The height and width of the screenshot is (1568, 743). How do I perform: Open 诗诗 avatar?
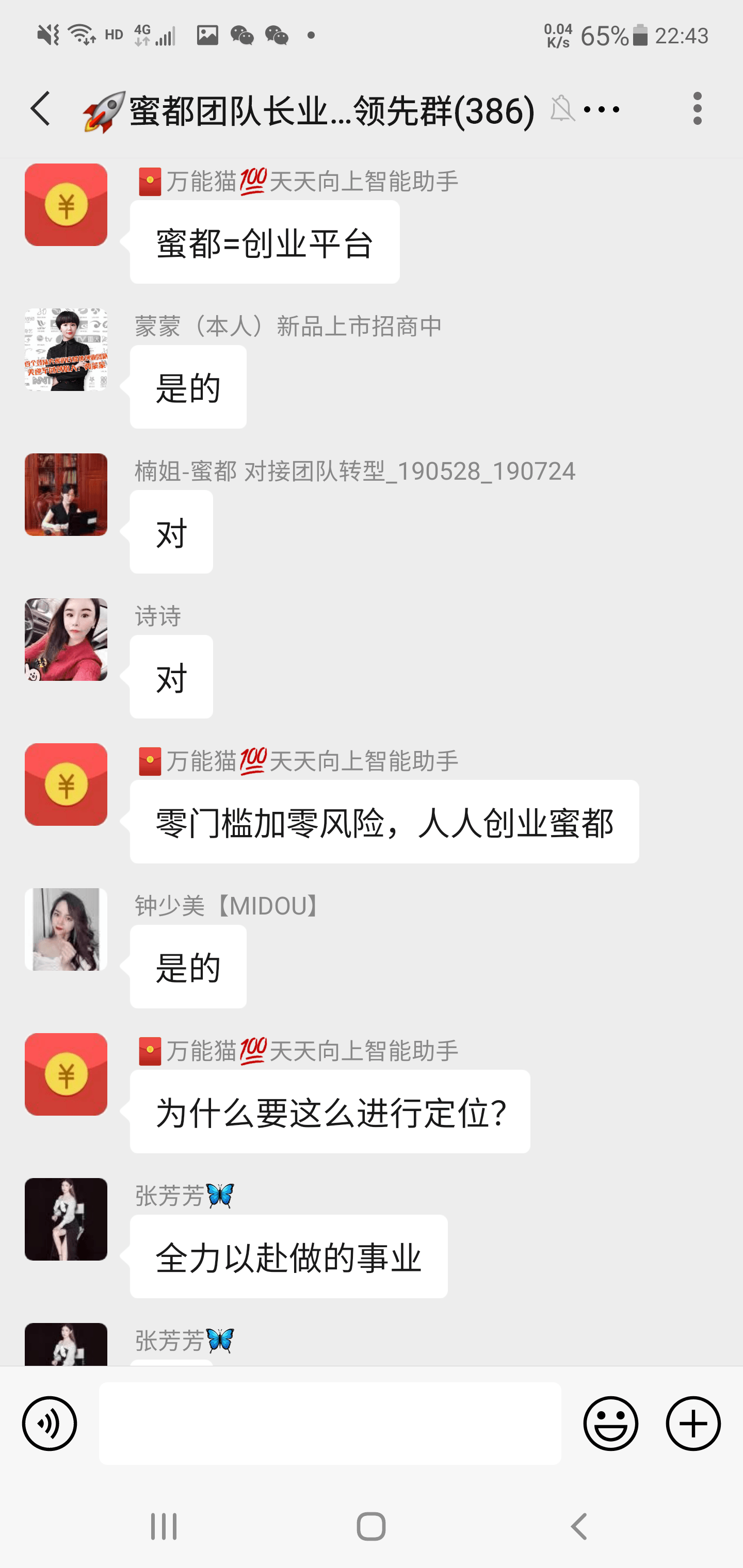(66, 639)
